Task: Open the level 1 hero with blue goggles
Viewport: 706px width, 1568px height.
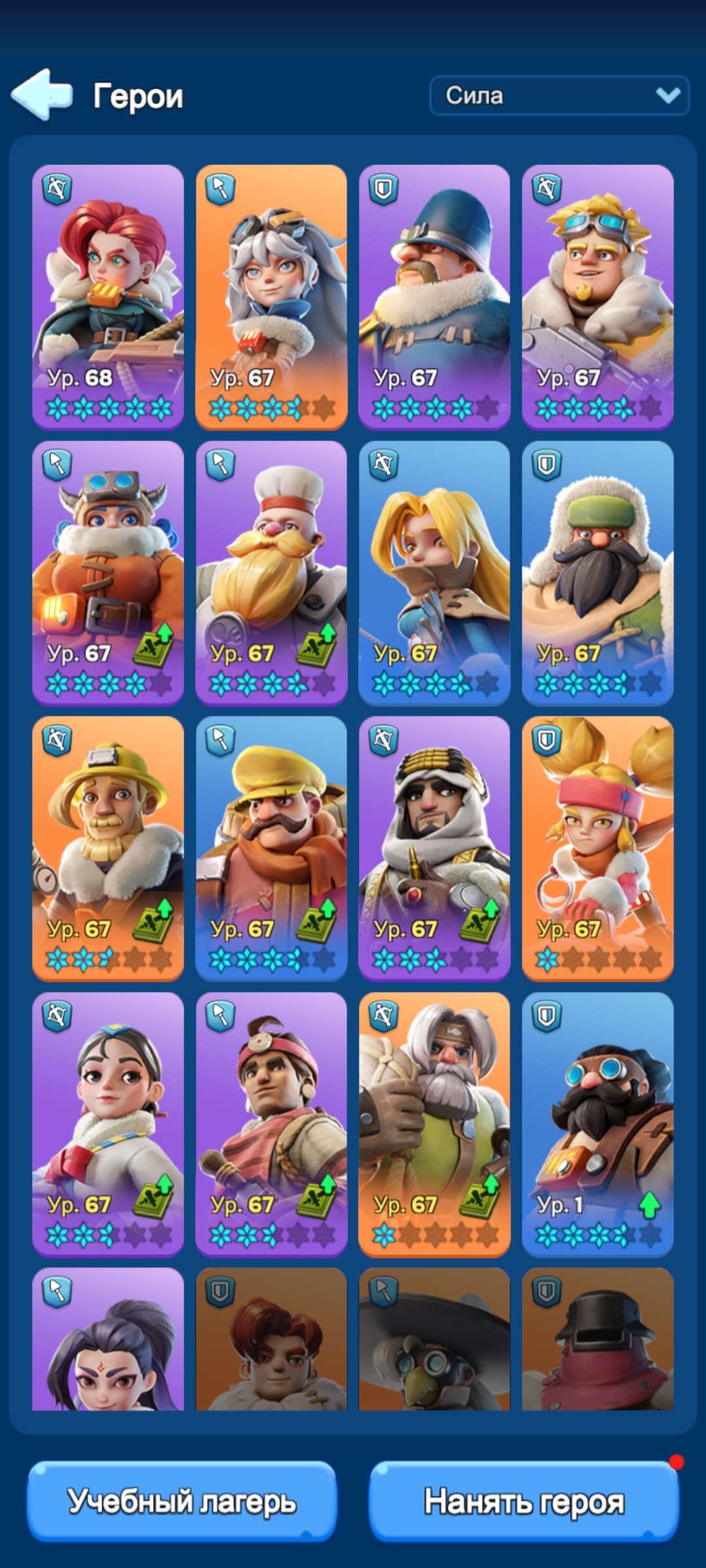Action: point(598,1124)
